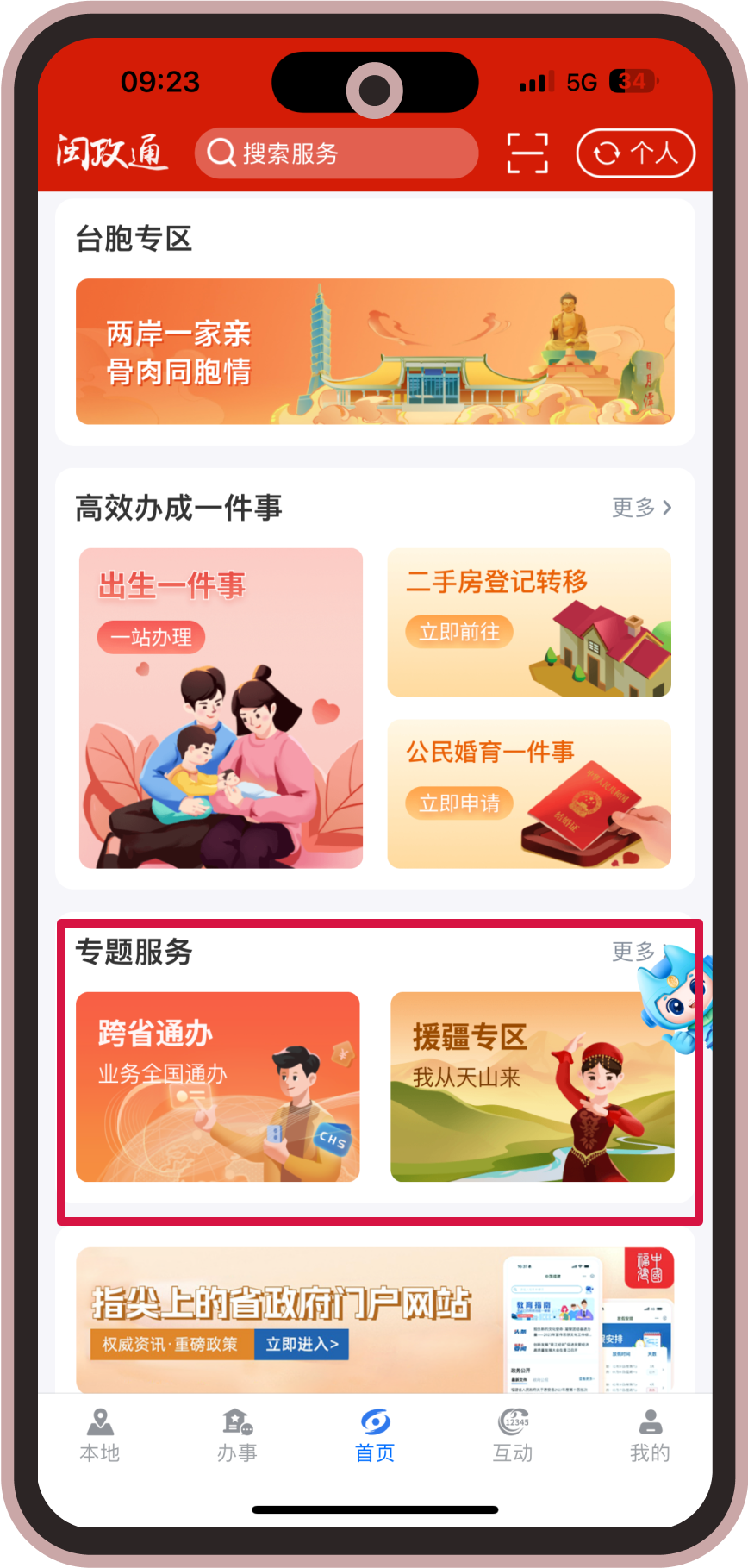Open the 二手房登记转移 card
Image resolution: width=748 pixels, height=1568 pixels.
click(528, 622)
